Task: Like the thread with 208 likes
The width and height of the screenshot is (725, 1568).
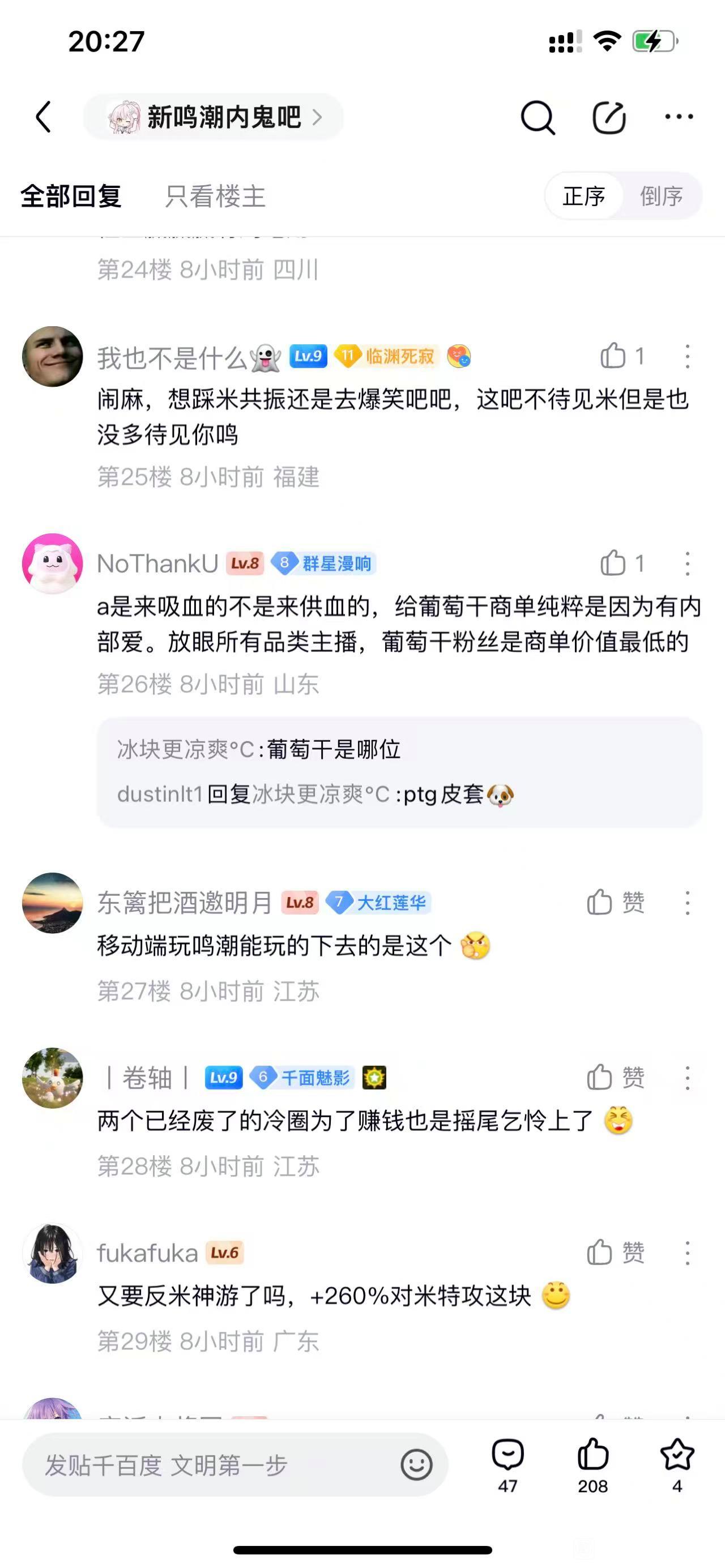Action: pos(592,1466)
